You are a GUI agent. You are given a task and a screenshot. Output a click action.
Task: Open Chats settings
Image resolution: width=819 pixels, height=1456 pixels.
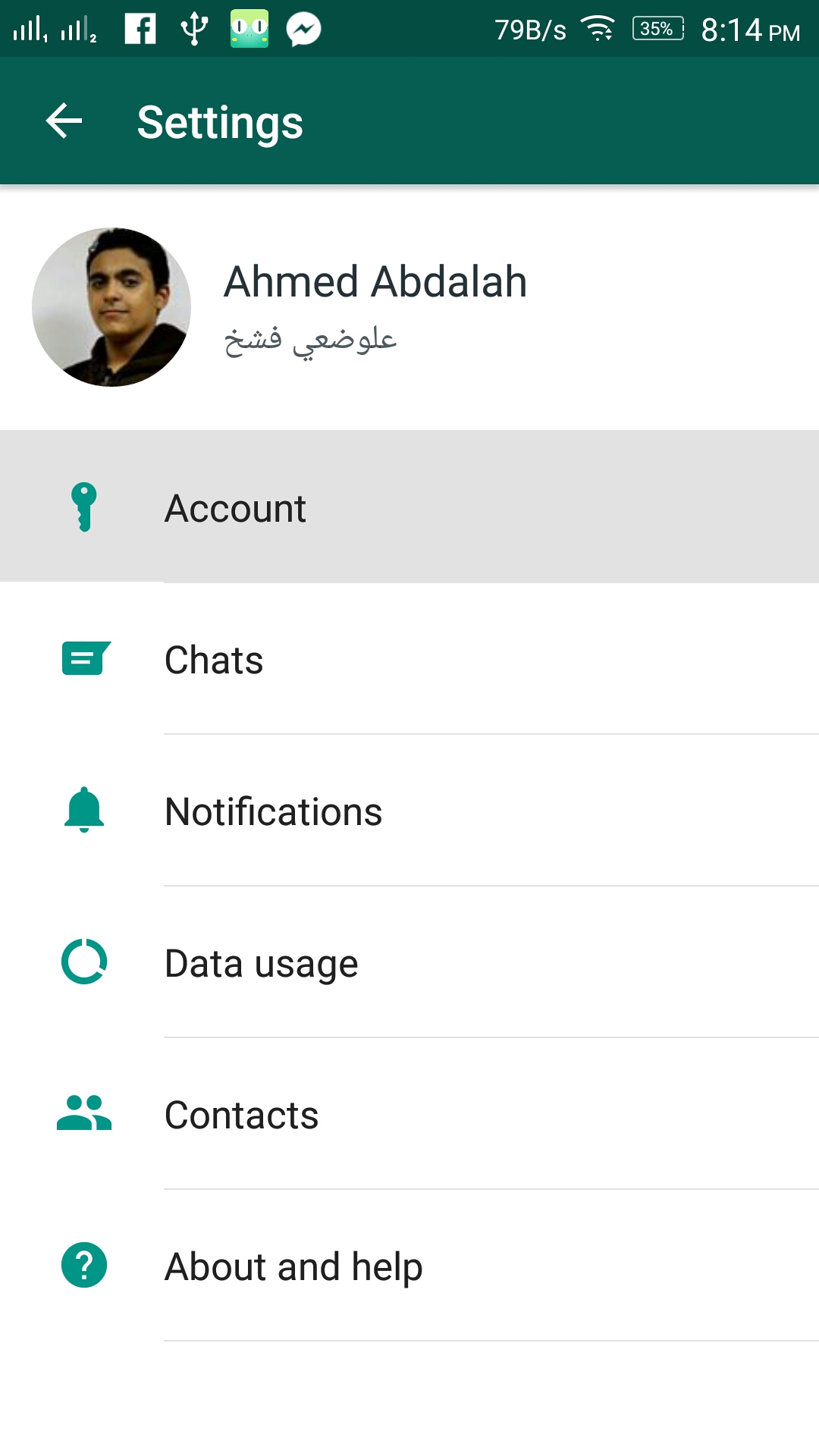(x=409, y=658)
